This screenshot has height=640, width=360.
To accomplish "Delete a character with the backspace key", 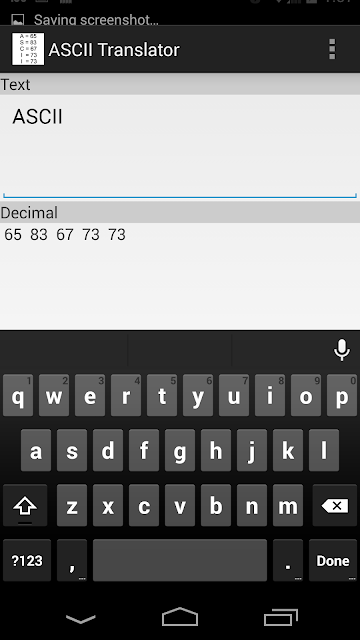I will 335,506.
